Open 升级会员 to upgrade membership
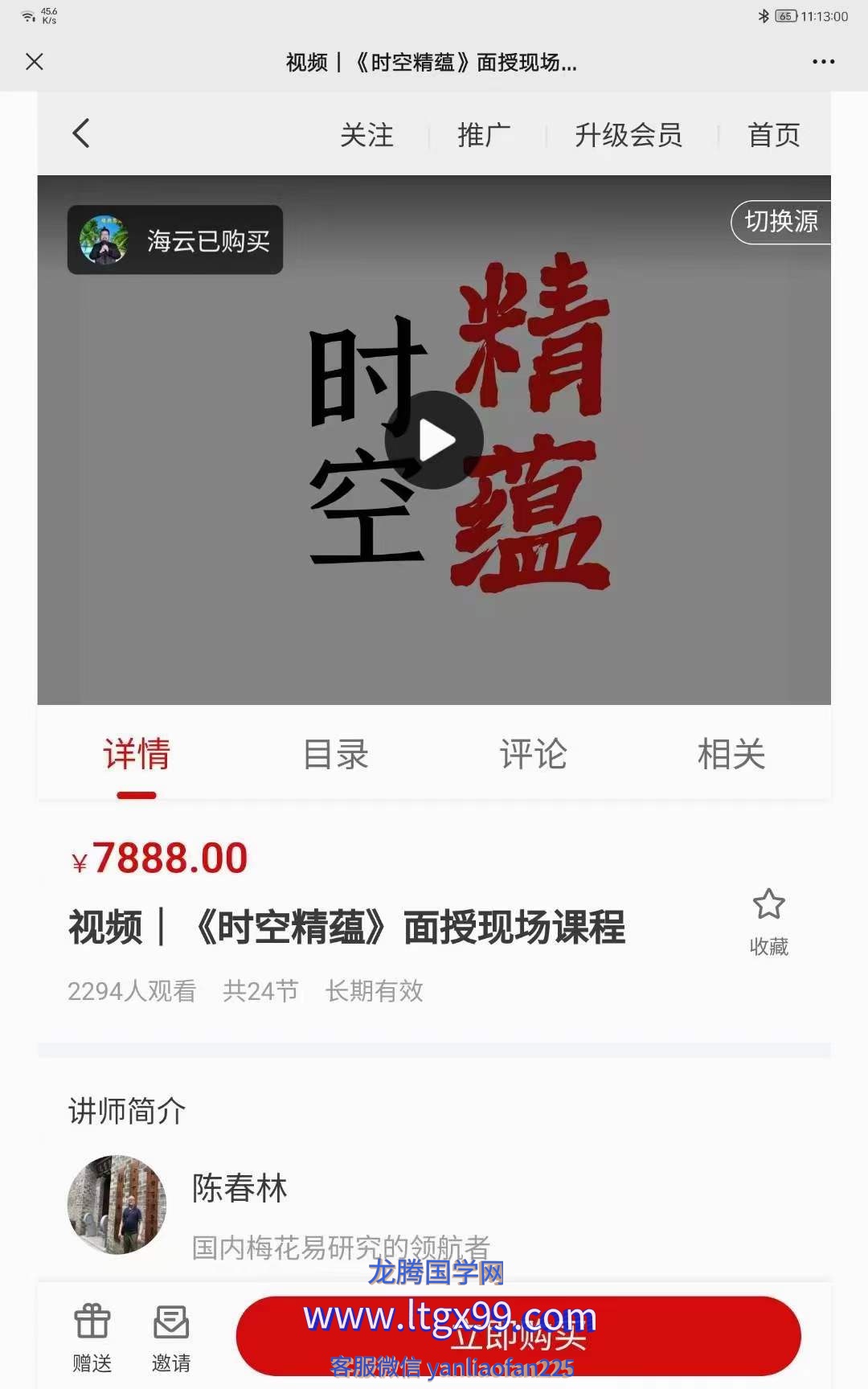Image resolution: width=868 pixels, height=1389 pixels. pos(628,135)
